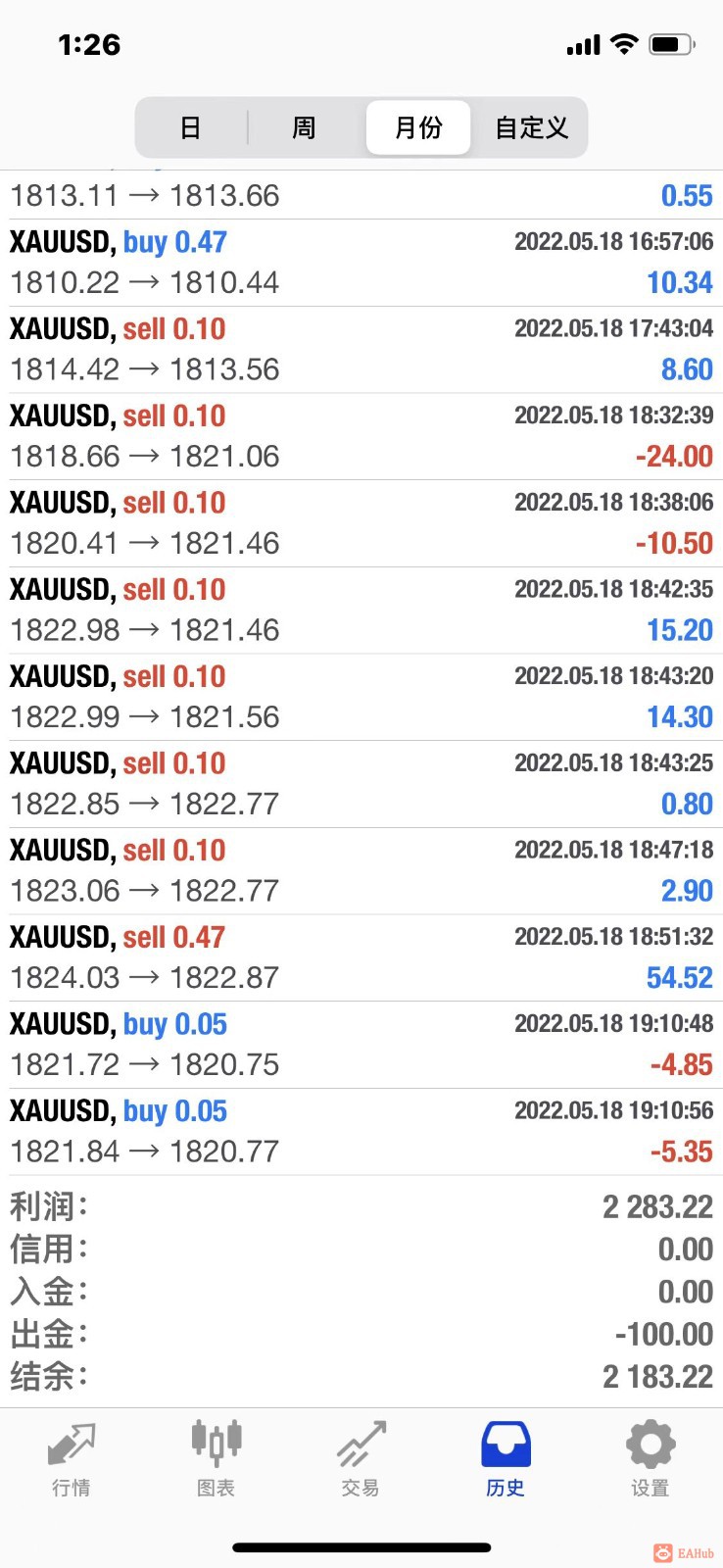Open the sell trade closed at 18:32:39

point(361,436)
